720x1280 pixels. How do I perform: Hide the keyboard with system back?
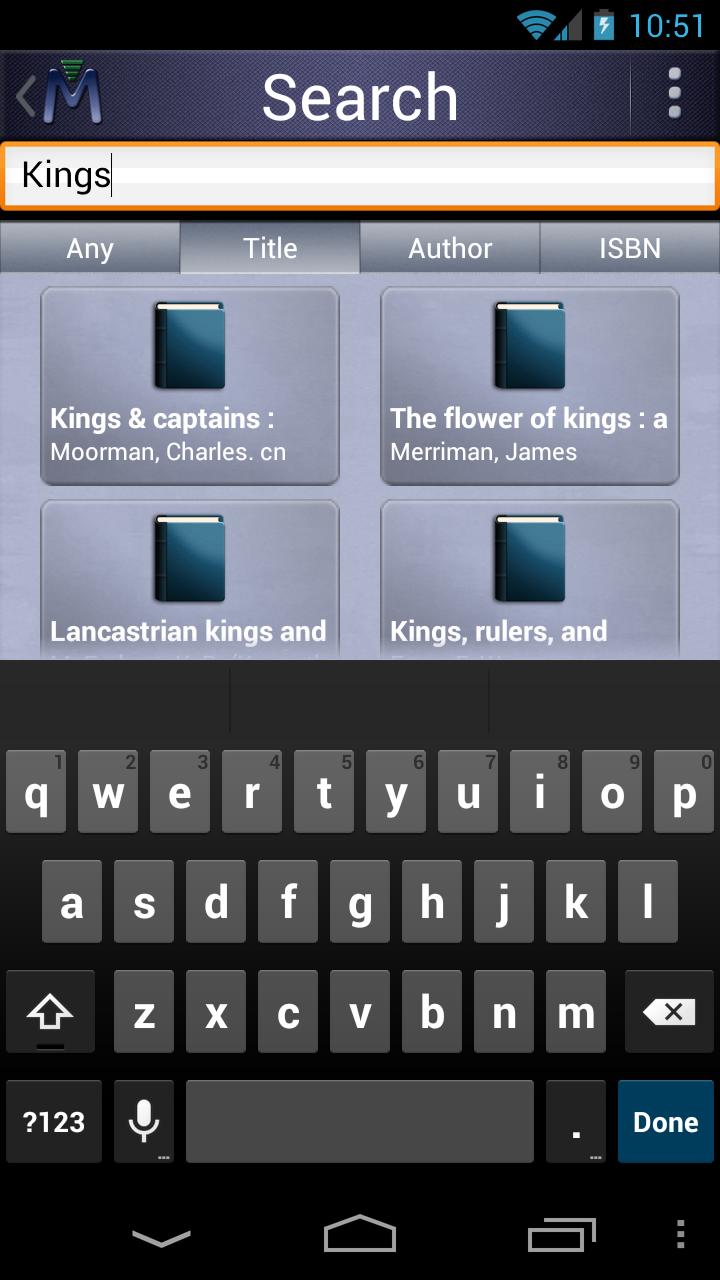point(161,1237)
